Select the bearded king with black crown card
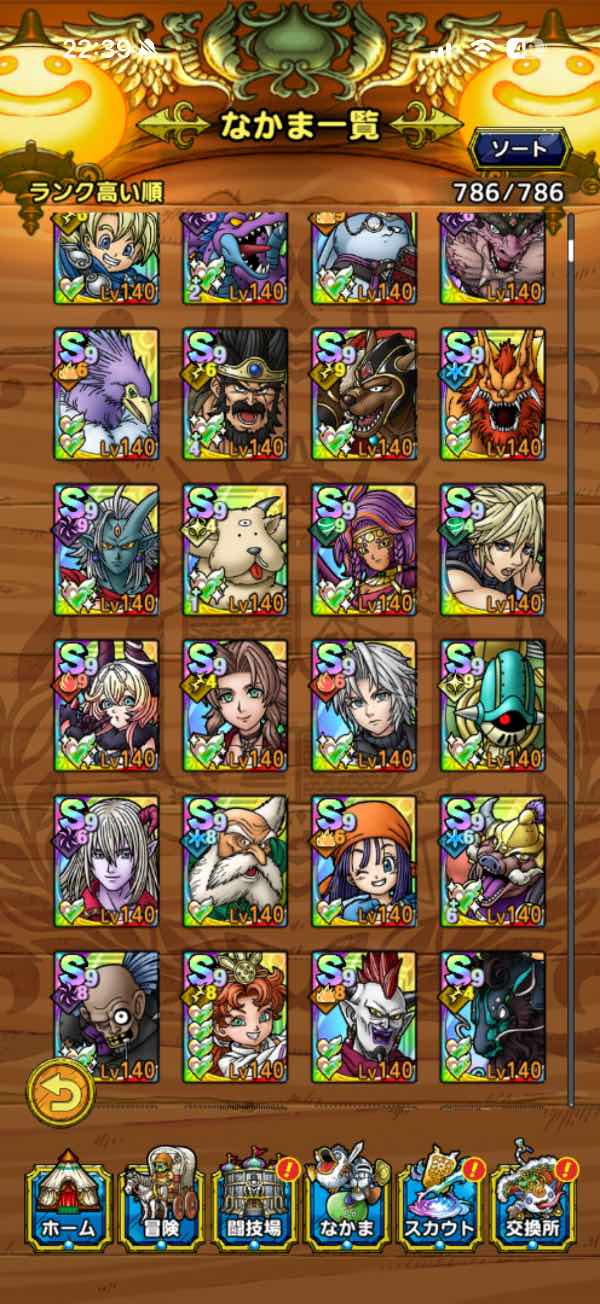Viewport: 600px width, 1304px height. click(x=235, y=394)
